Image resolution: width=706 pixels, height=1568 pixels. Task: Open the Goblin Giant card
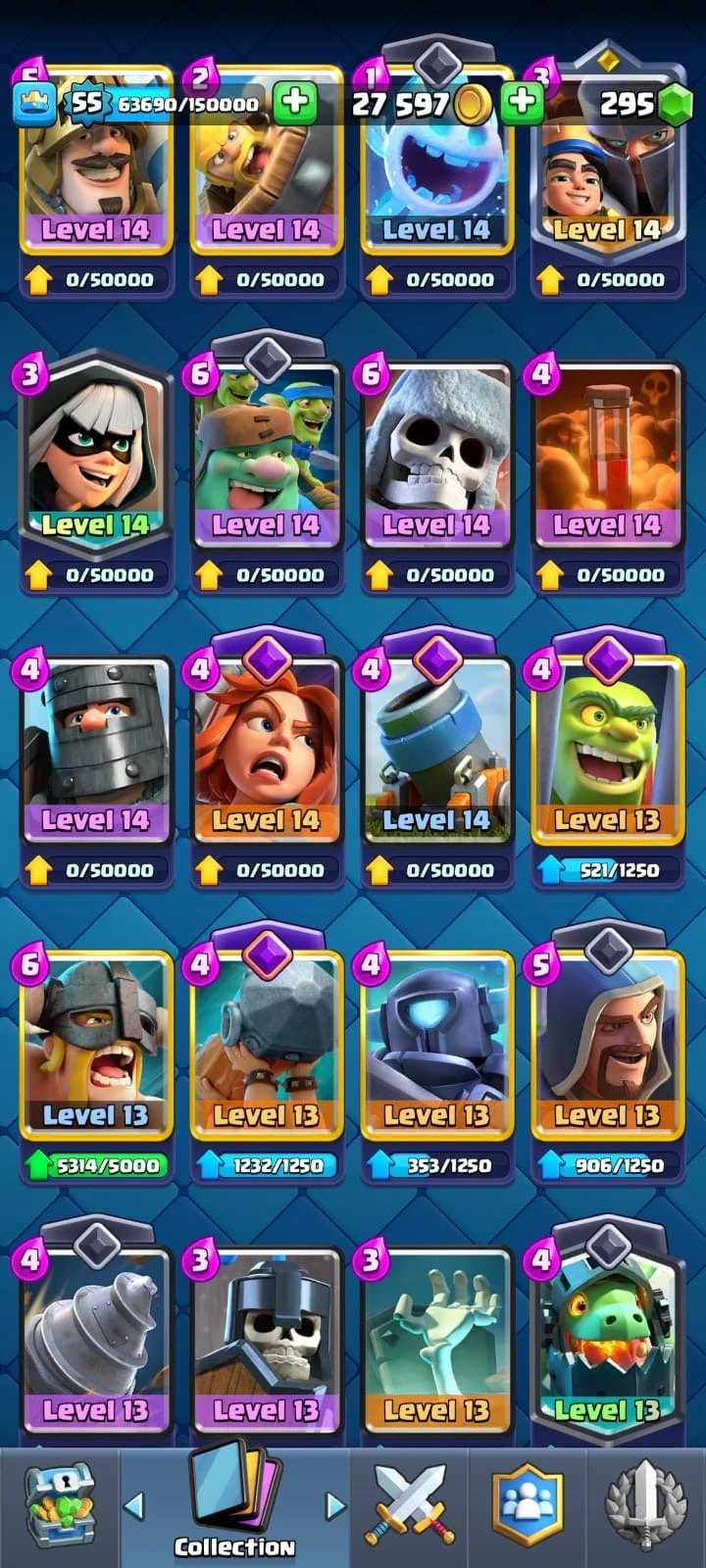pyautogui.click(x=266, y=461)
